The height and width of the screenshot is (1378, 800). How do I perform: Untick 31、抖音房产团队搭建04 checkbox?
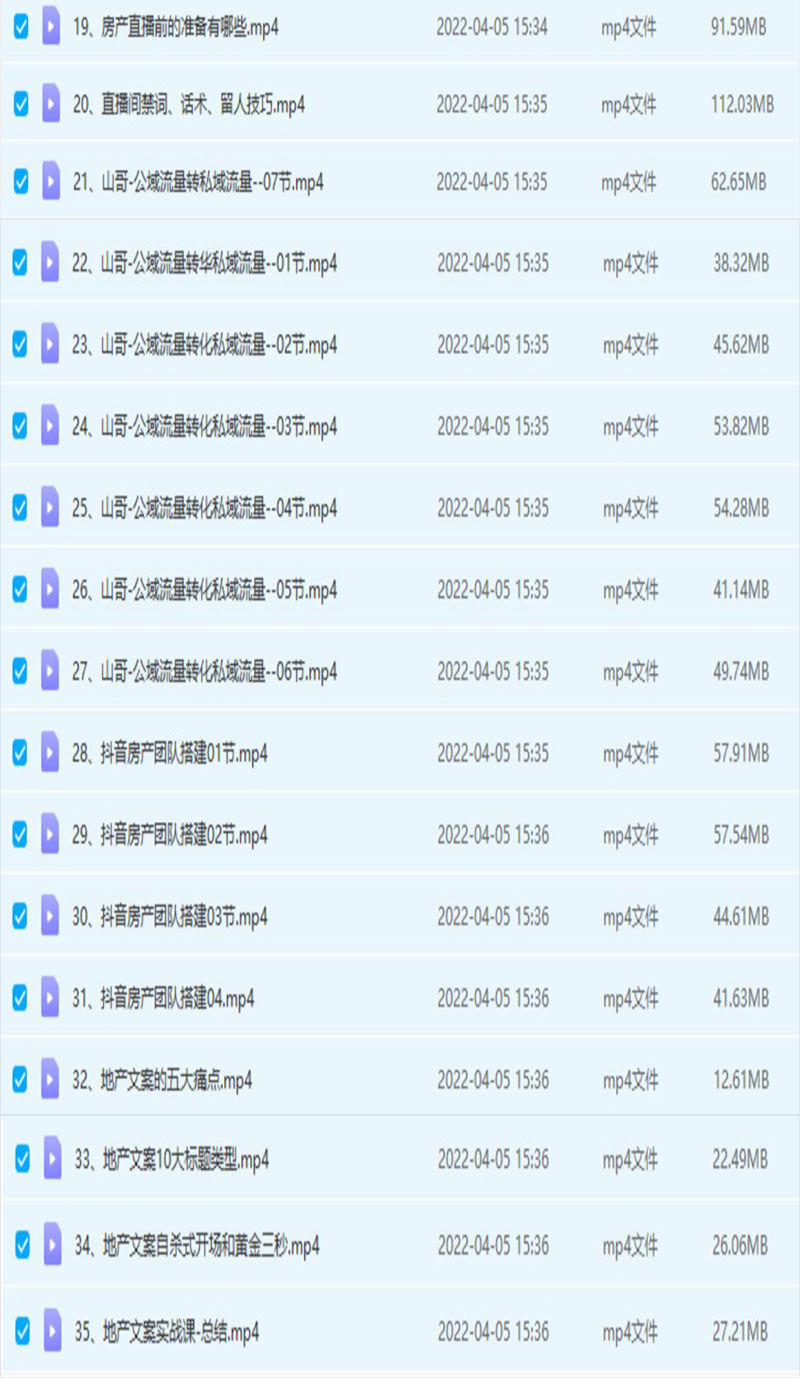20,998
